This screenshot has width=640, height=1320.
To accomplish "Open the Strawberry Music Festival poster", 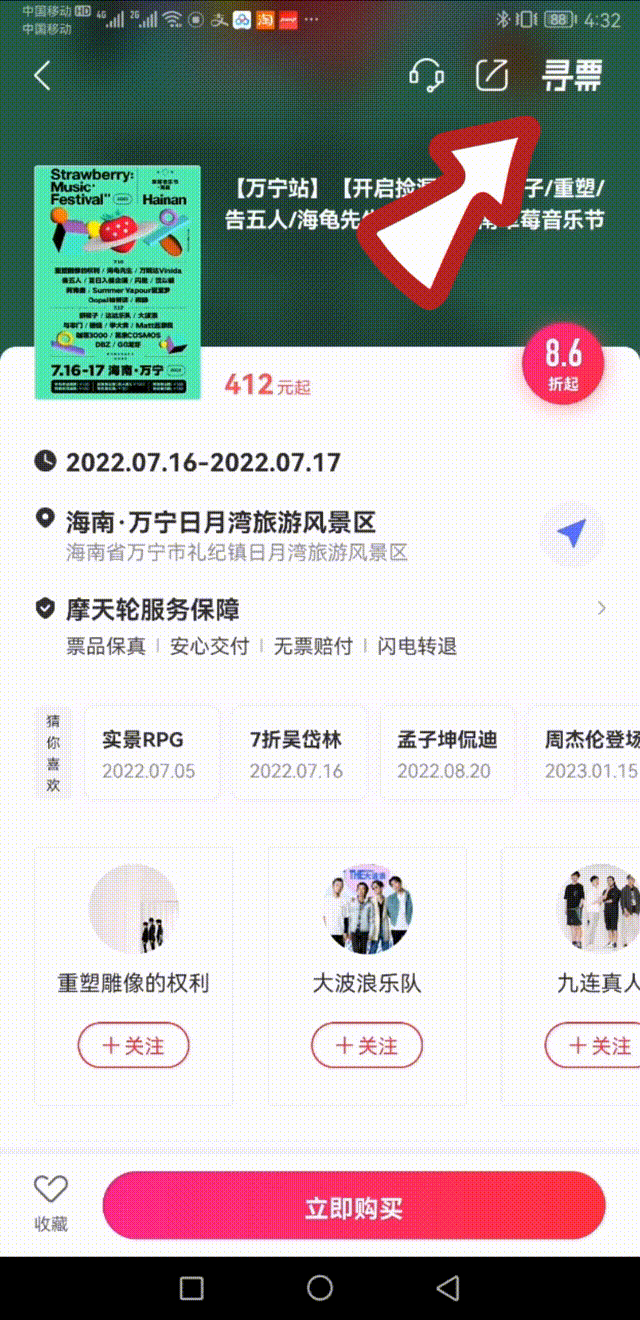I will (117, 283).
